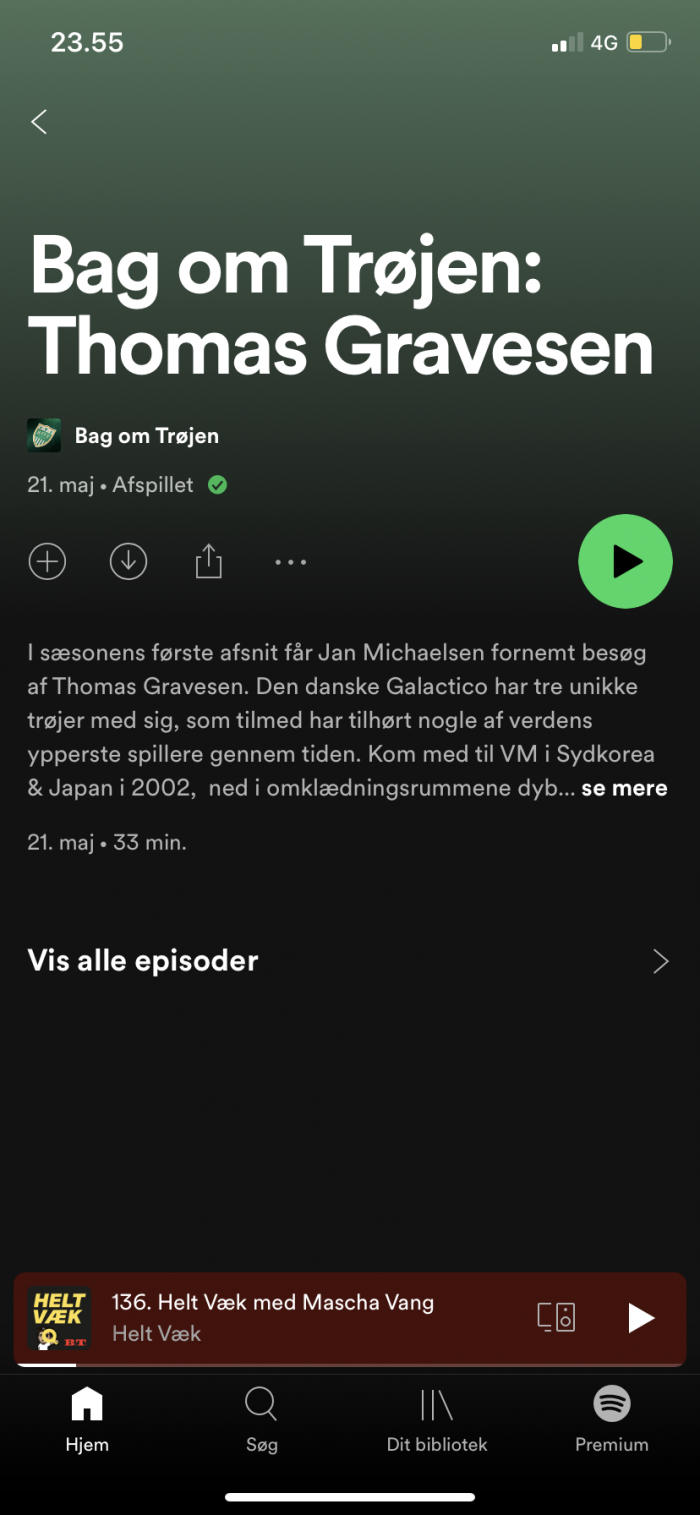Switch to the Søg tab

(x=261, y=1420)
